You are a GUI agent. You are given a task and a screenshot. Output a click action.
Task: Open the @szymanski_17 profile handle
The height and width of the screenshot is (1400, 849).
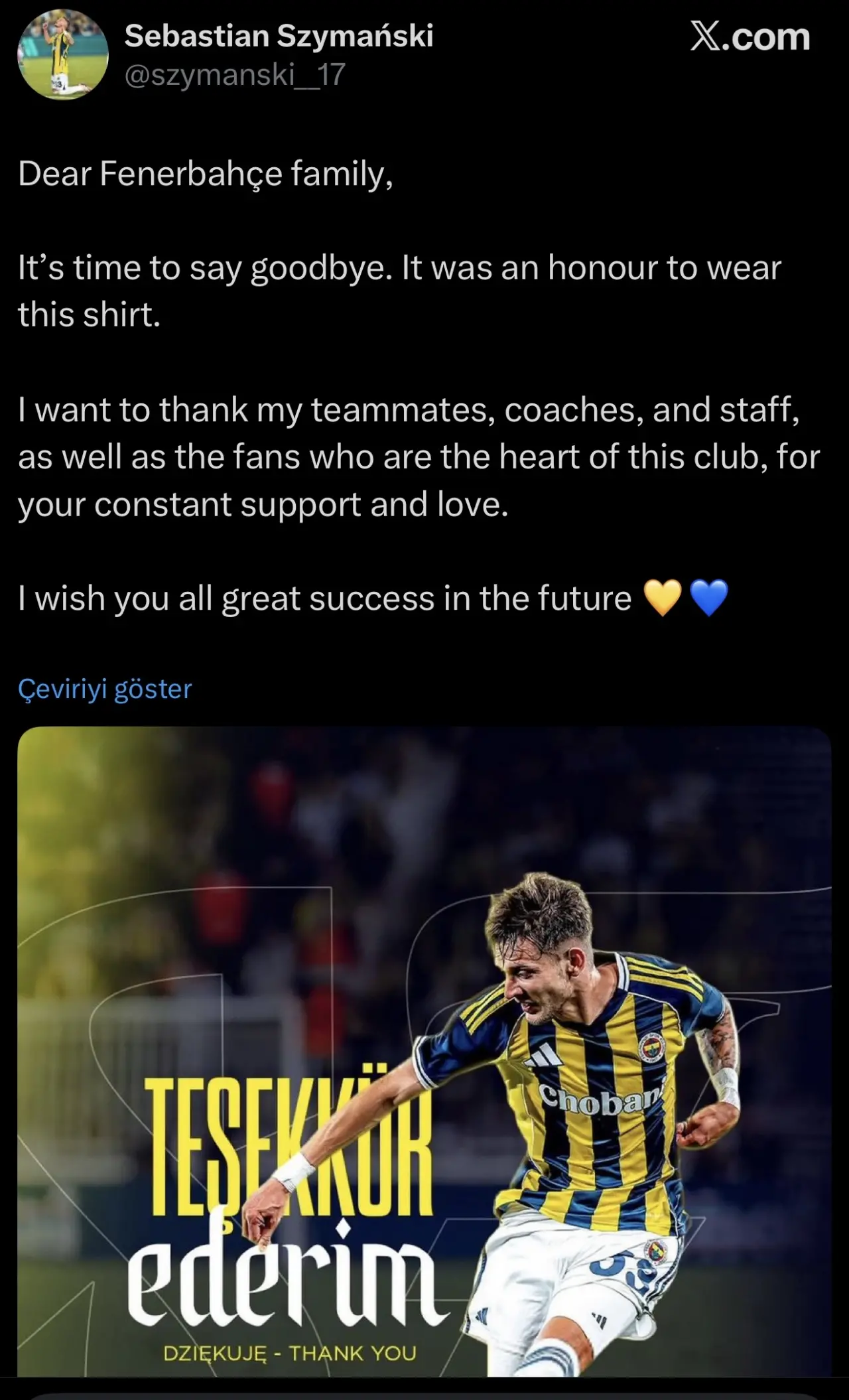[x=235, y=74]
